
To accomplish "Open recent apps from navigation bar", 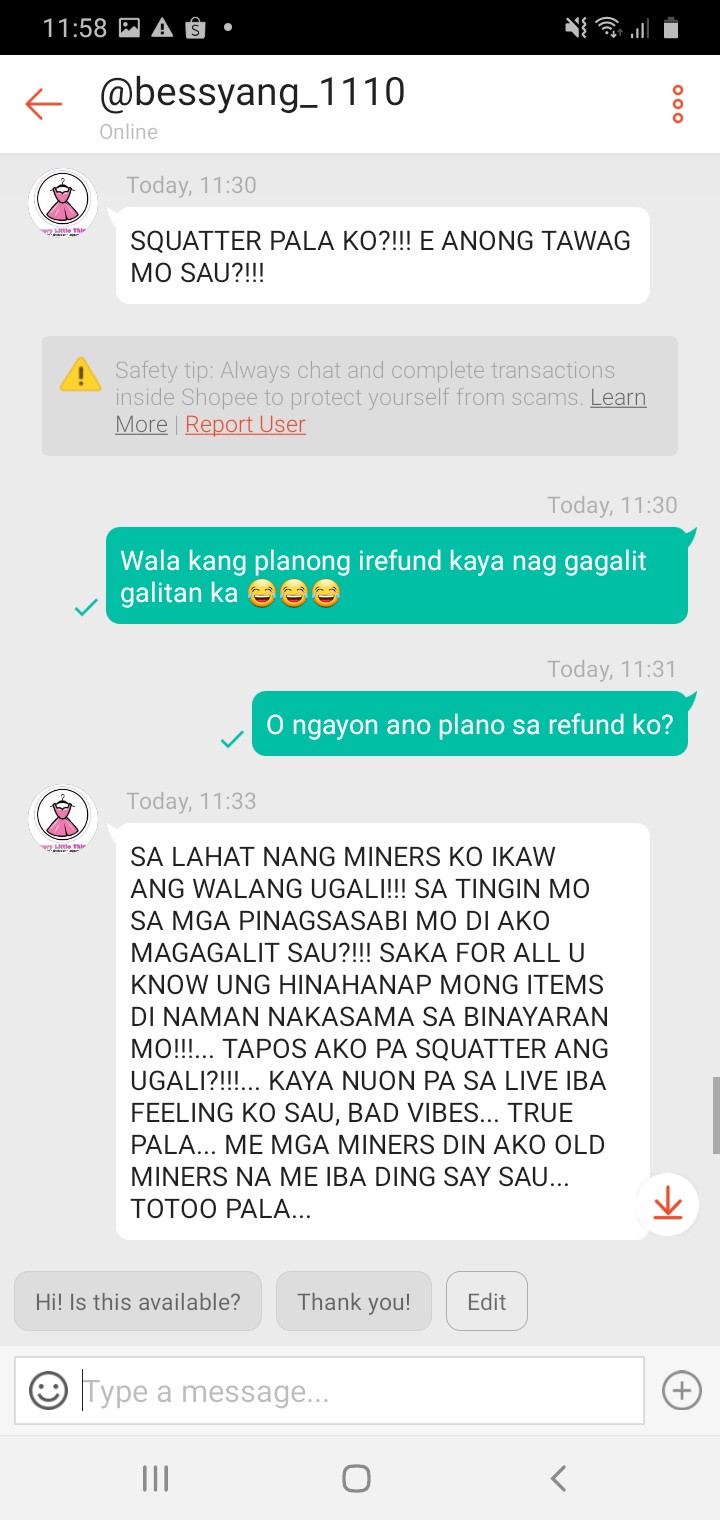I will 155,1478.
